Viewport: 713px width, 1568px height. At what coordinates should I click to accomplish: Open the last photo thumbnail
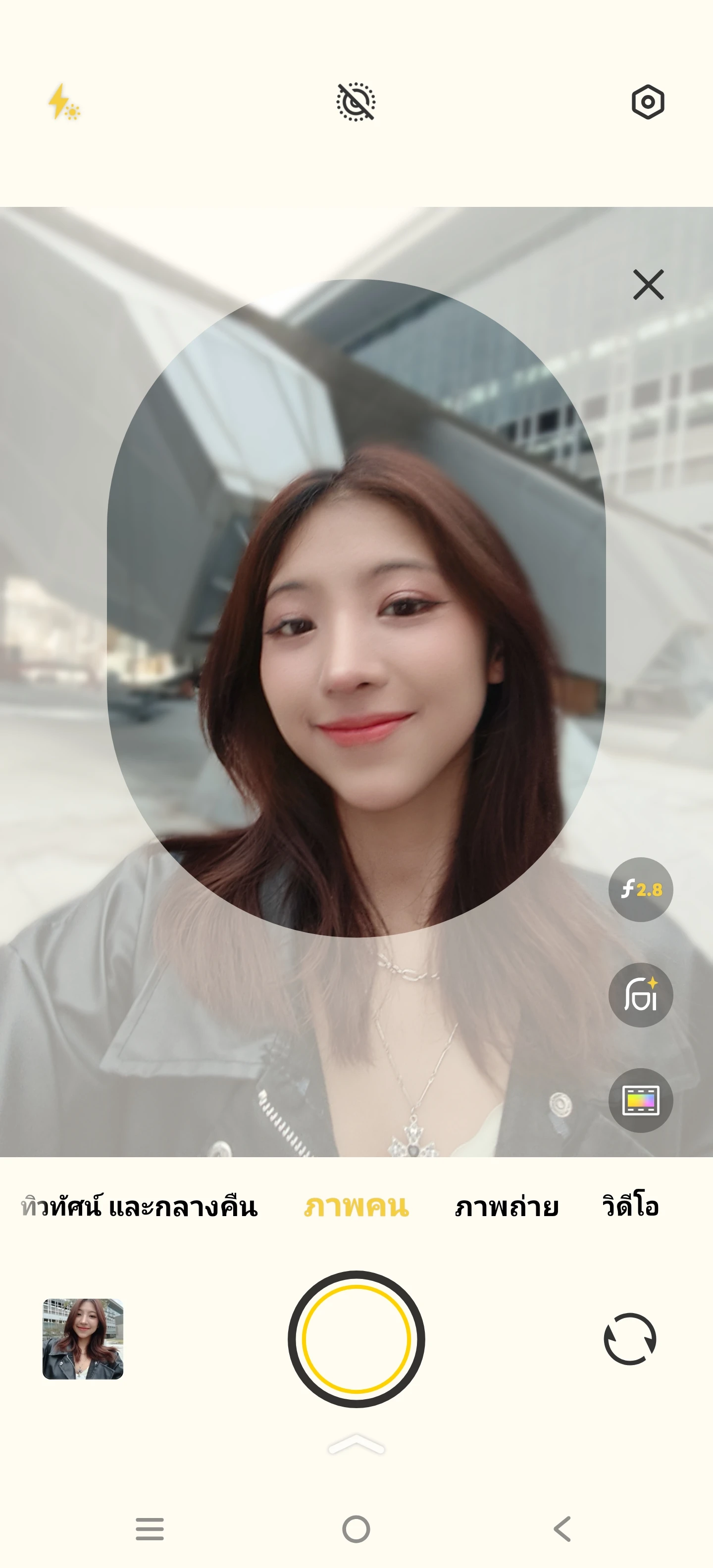(83, 1338)
